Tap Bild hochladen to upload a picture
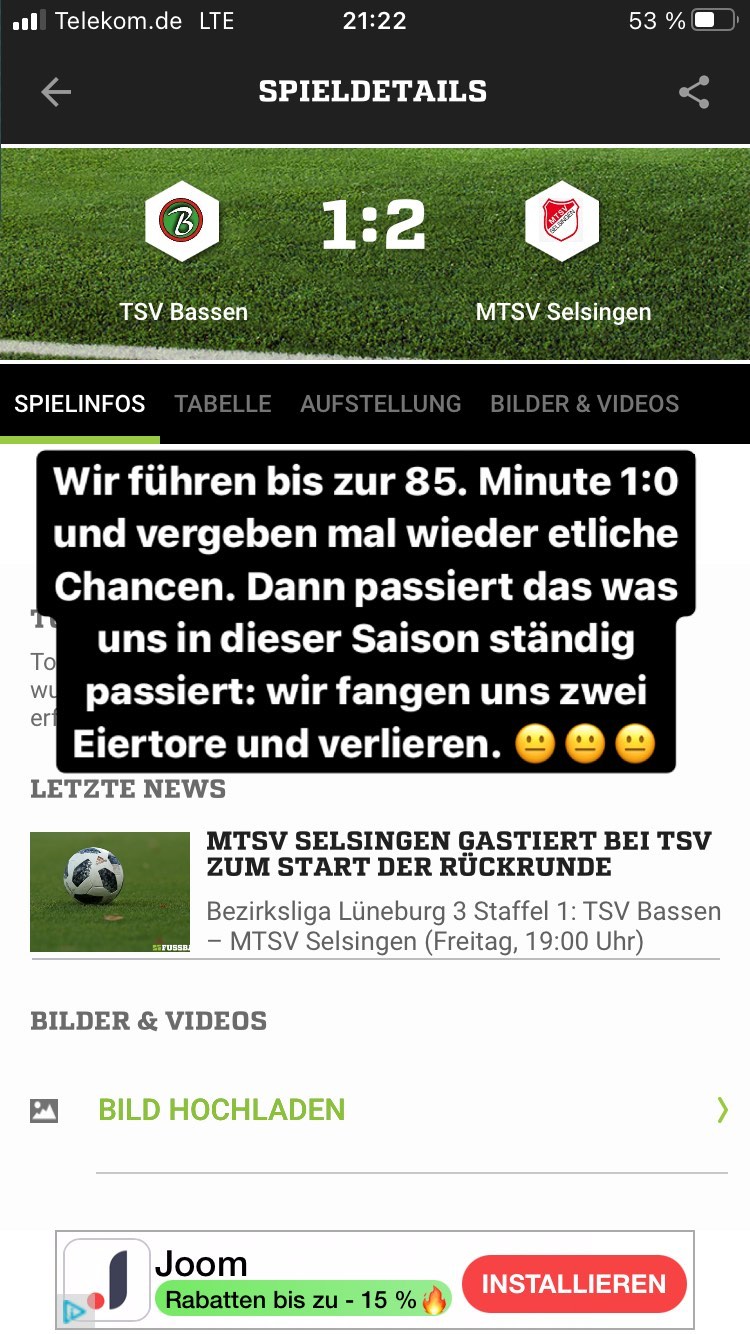Screen dimensions: 750x1334 221,1110
